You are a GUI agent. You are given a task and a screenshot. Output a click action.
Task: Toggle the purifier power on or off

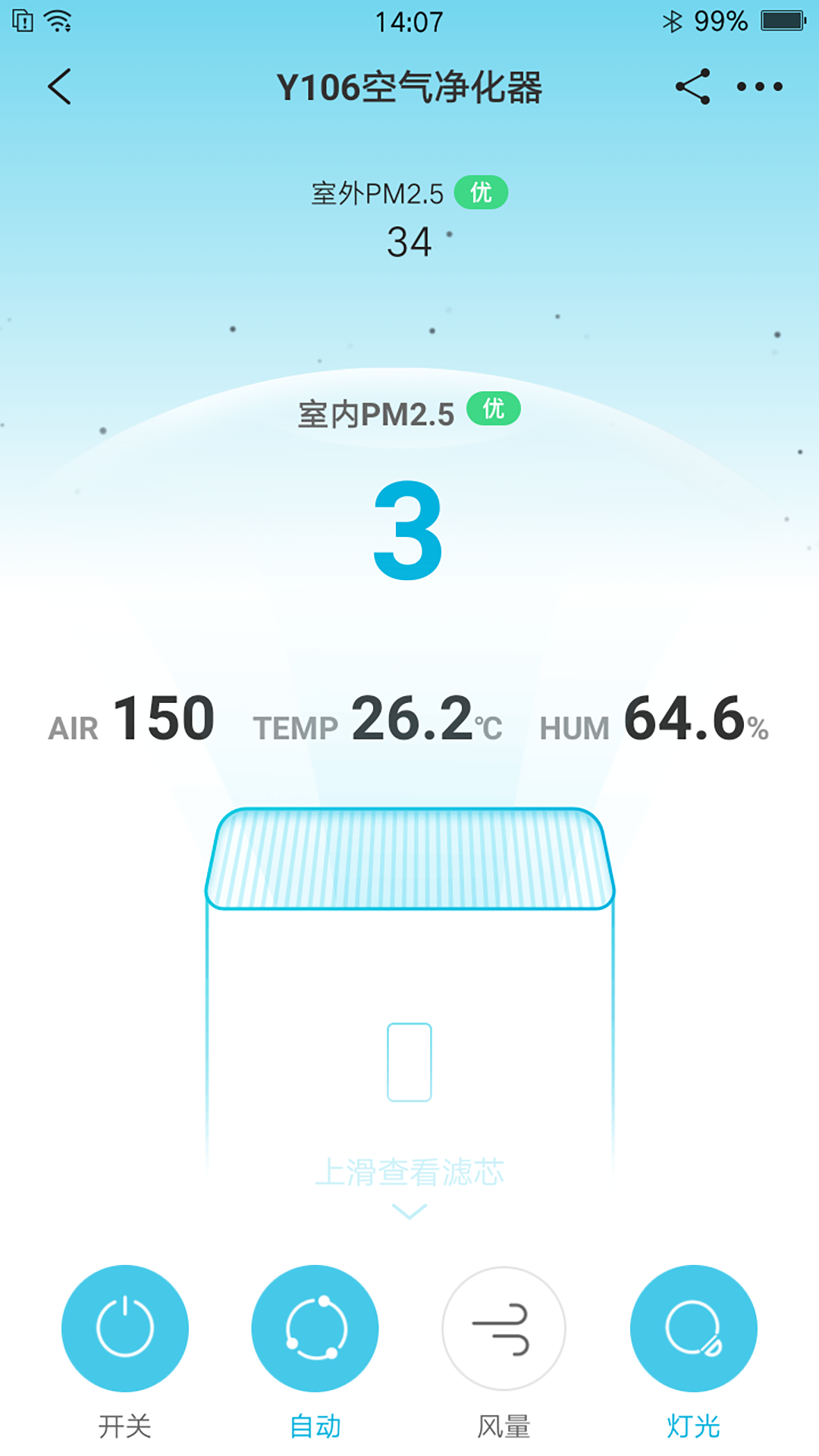[124, 1328]
